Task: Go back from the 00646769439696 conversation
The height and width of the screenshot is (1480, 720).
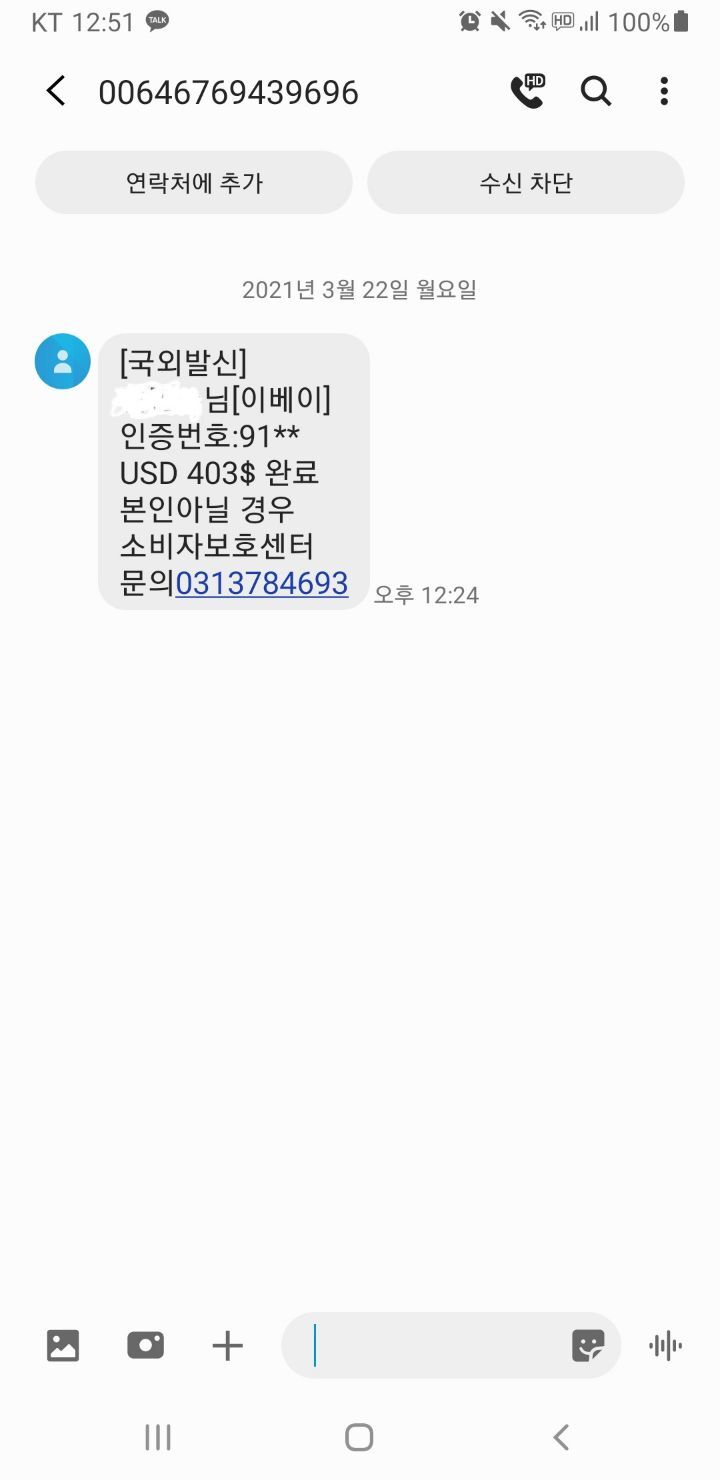Action: click(56, 92)
